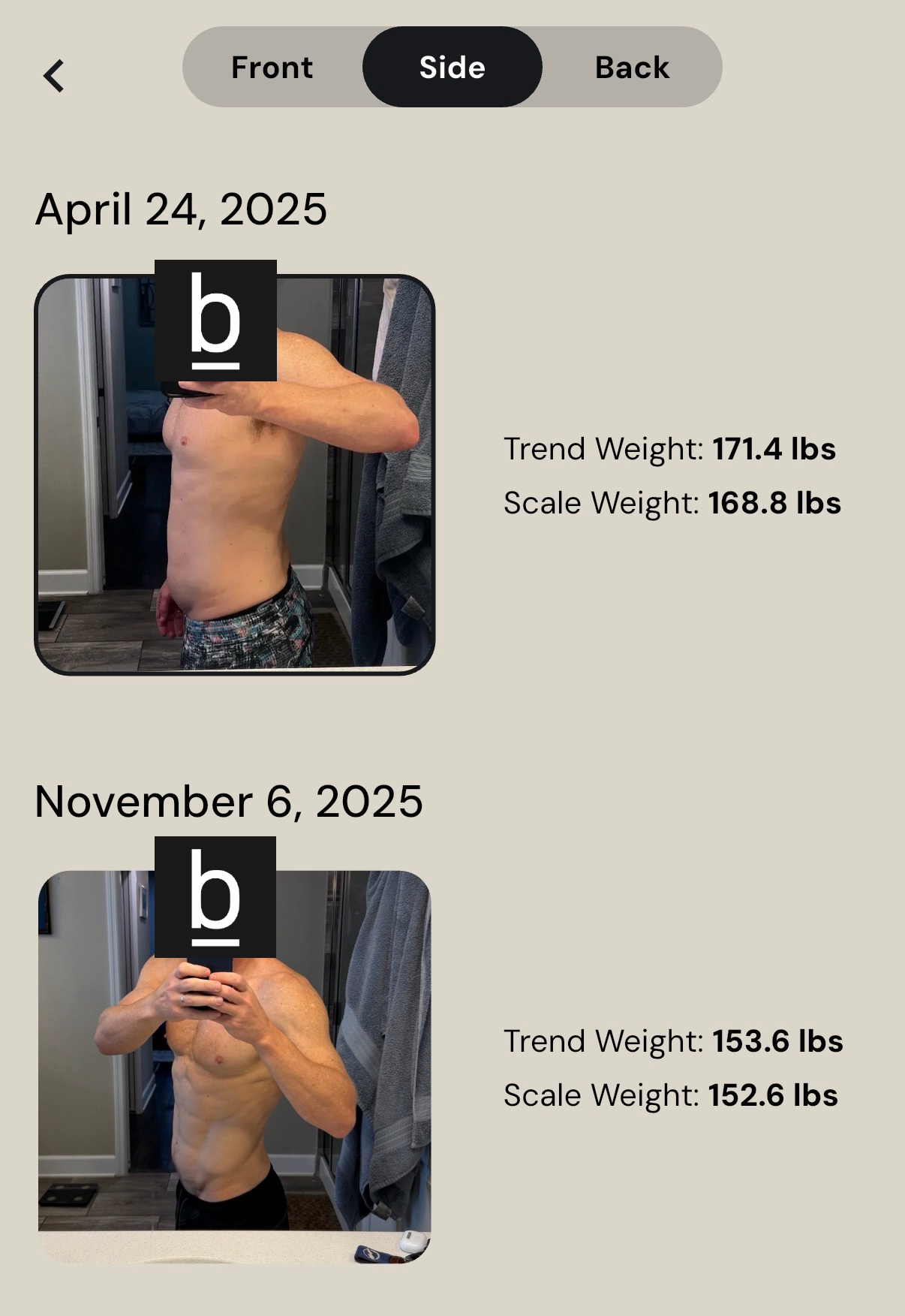Go back using the arrow icon
This screenshot has height=1316, width=905.
(x=54, y=76)
